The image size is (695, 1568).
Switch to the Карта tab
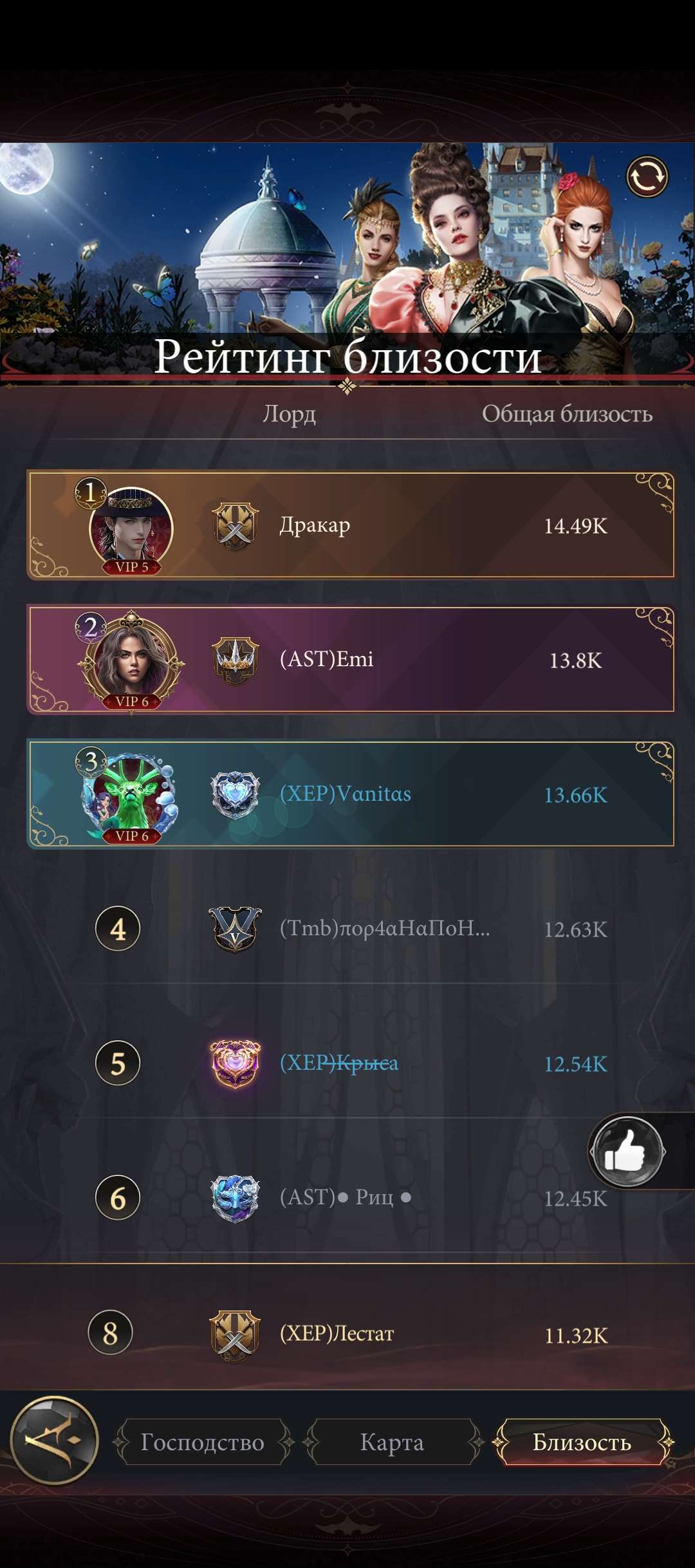(x=393, y=1442)
